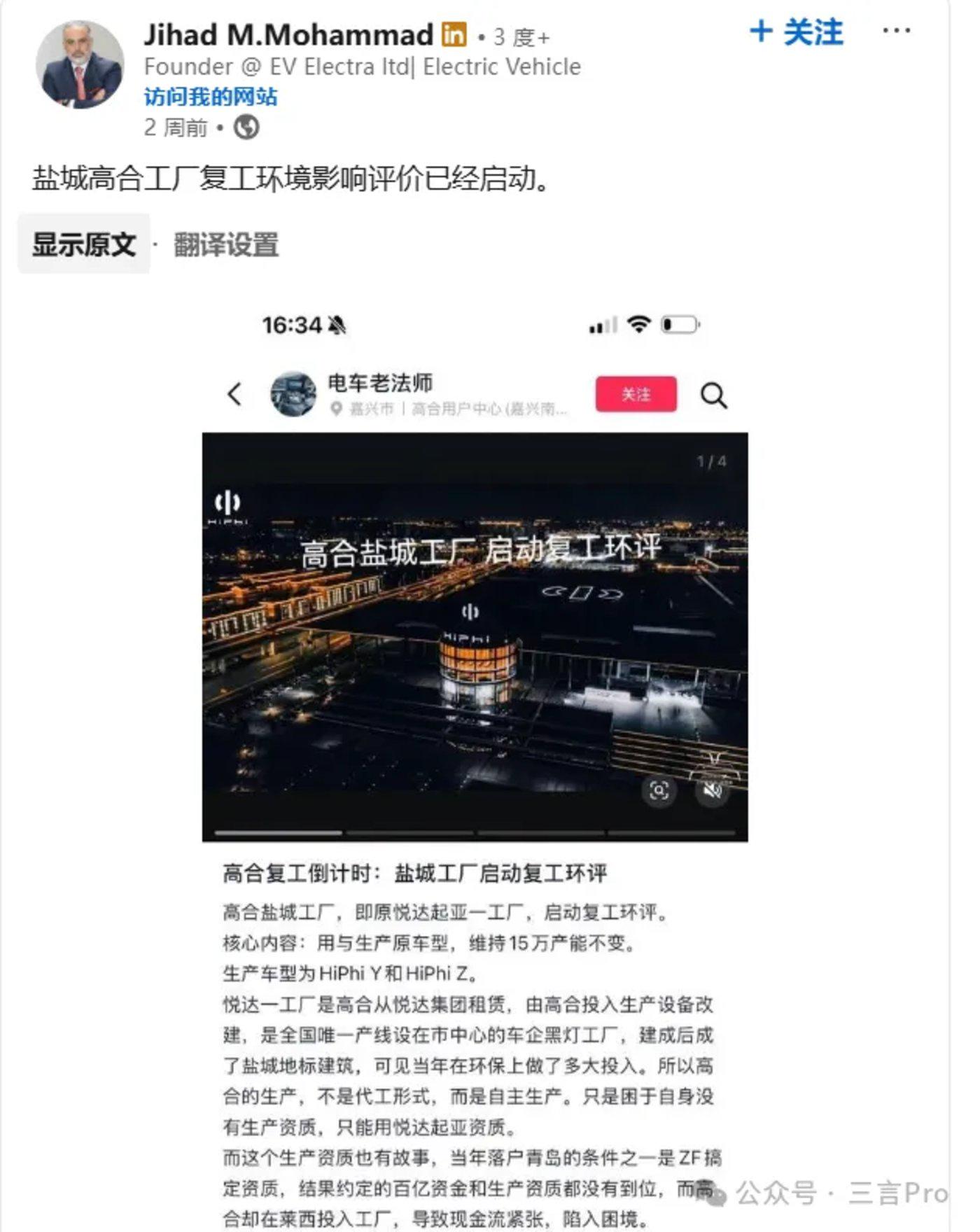Viewport: 980px width, 1232px height.
Task: Open the Jihad M.Mohammad name link
Action: click(x=288, y=35)
